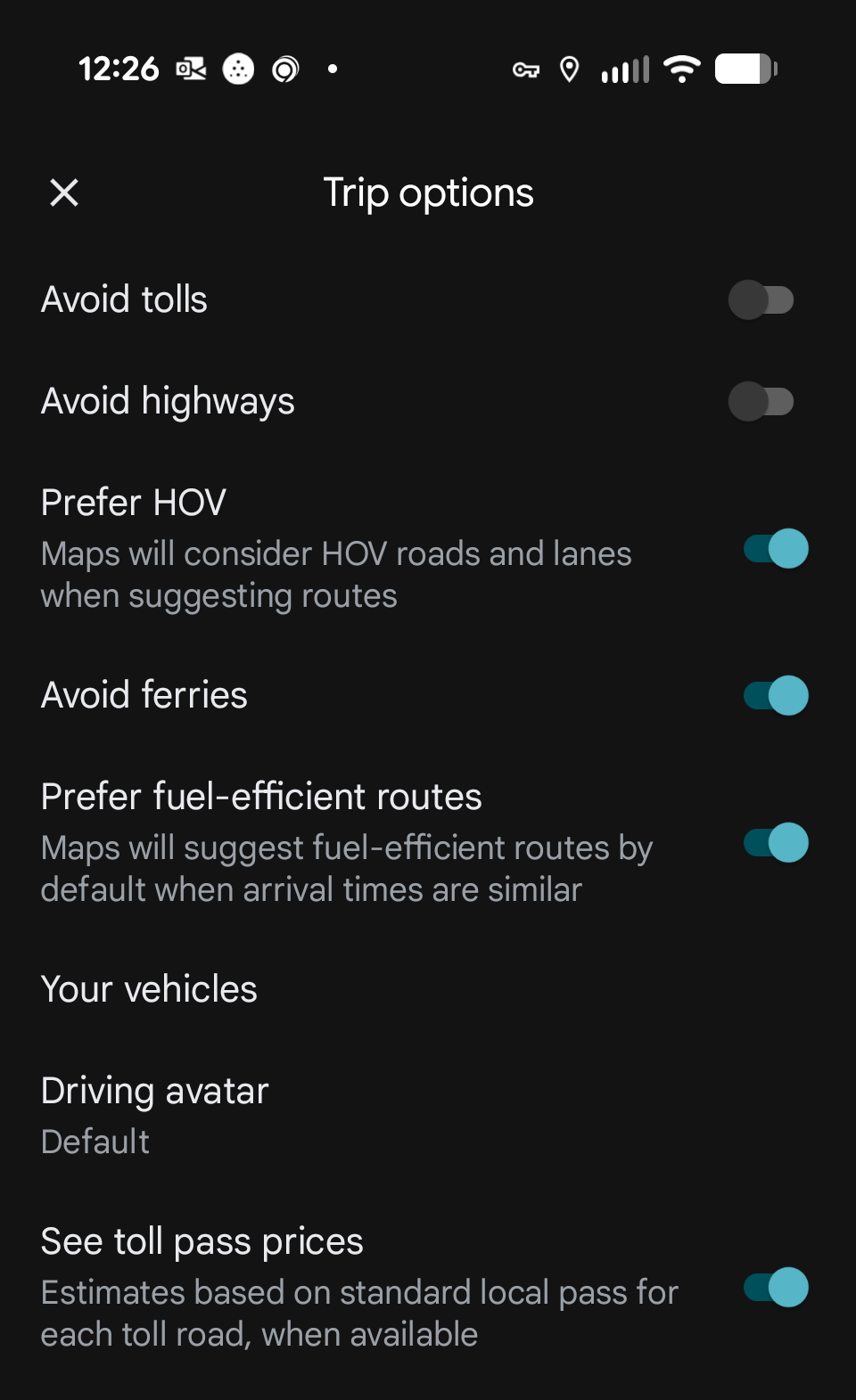
Task: Open the Driving avatar setting
Action: [155, 1115]
